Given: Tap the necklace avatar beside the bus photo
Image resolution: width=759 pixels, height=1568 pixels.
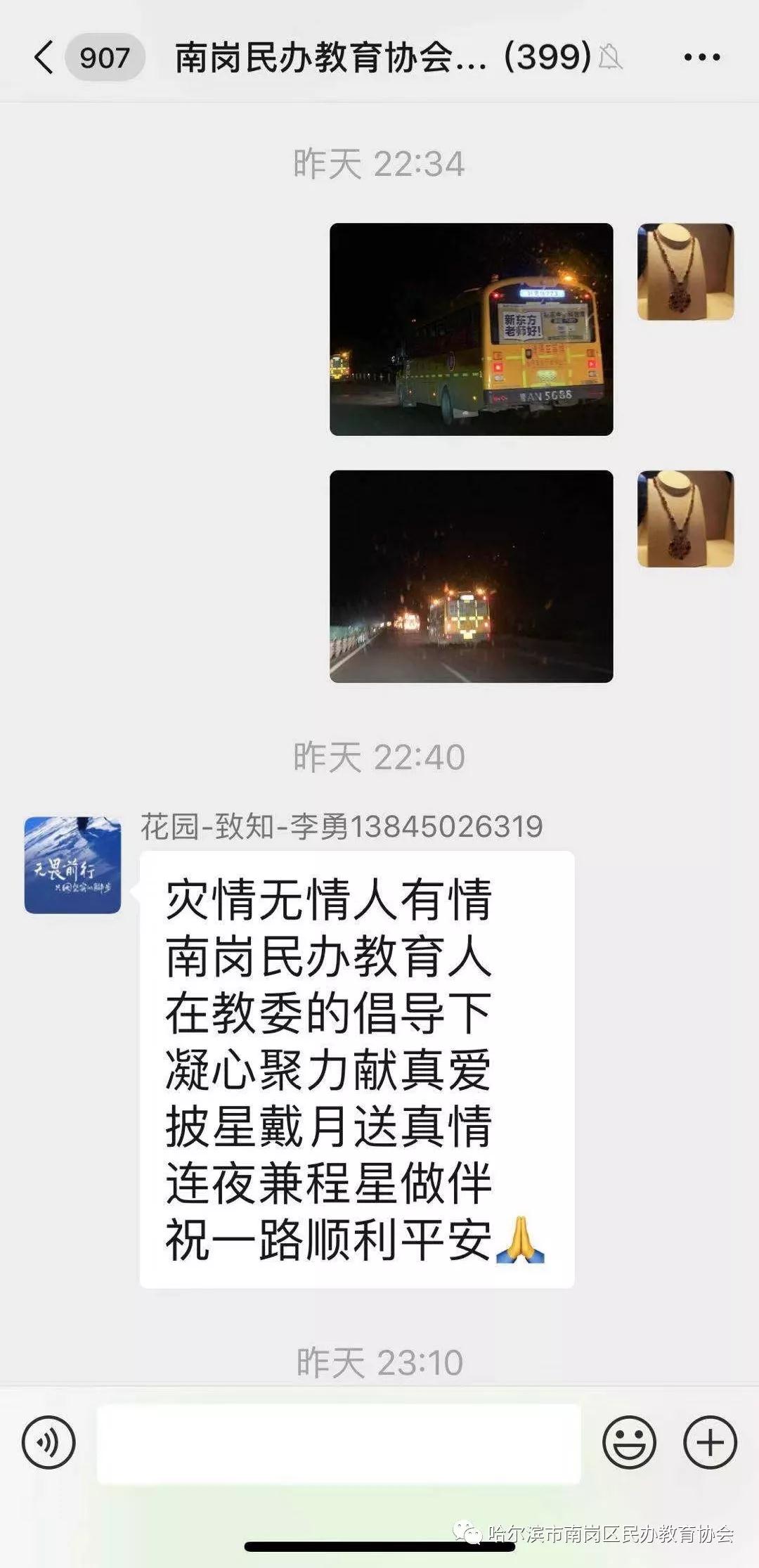Looking at the screenshot, I should pos(685,271).
